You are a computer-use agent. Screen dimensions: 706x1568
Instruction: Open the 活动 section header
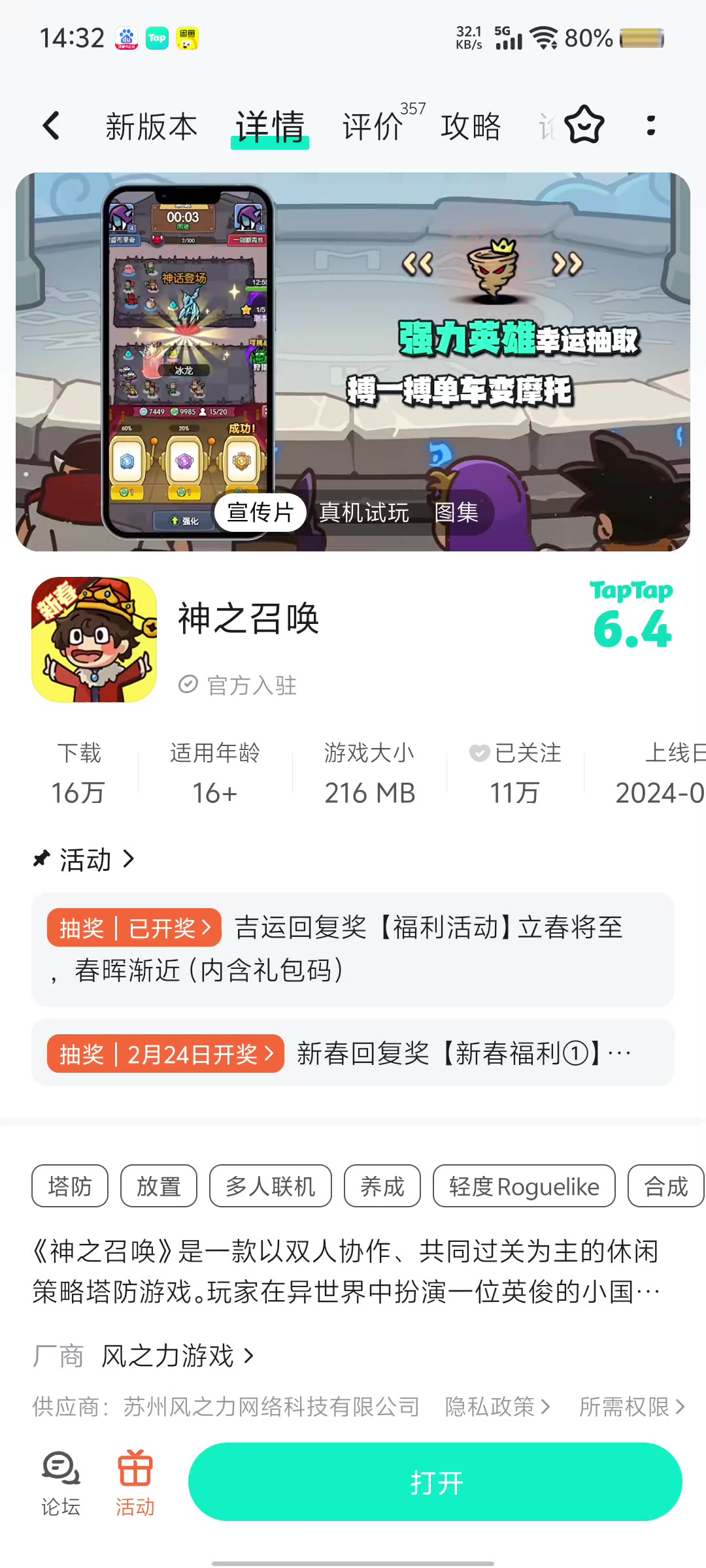coord(85,859)
